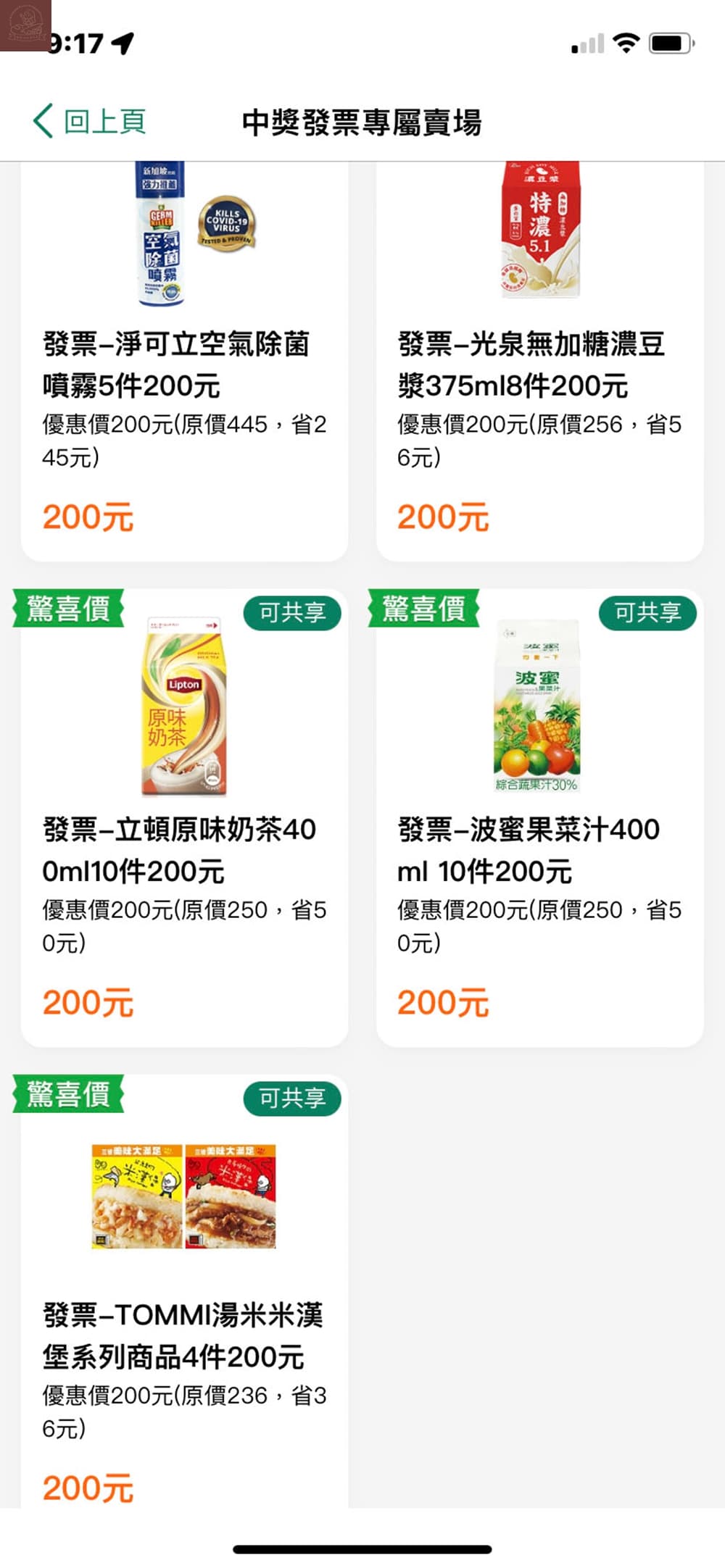Tap the back chevron beside 回上頁

coord(40,122)
